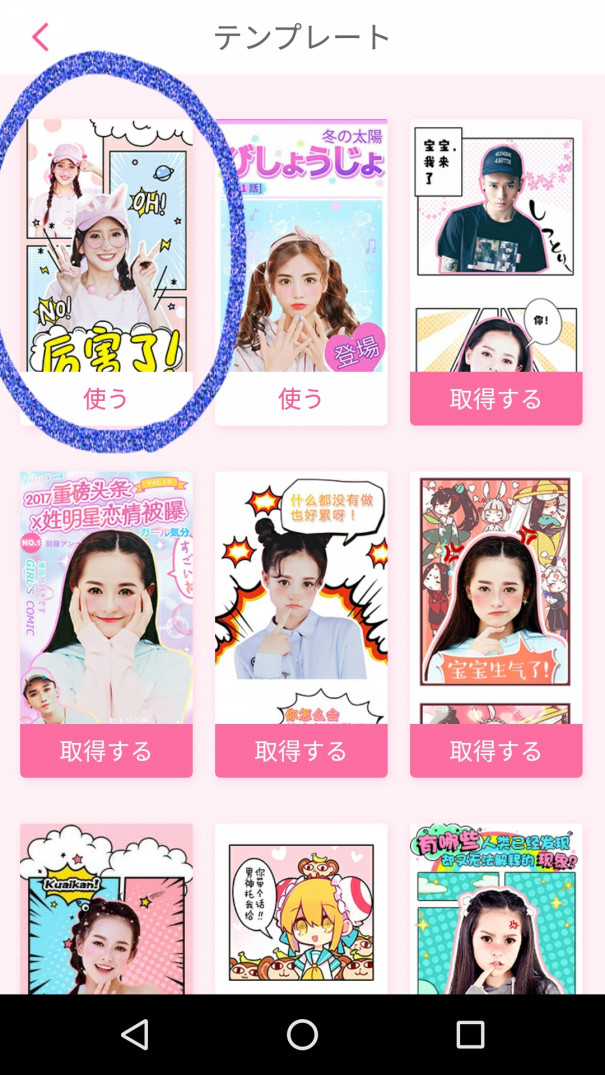The width and height of the screenshot is (605, 1075).
Task: Preview the 厉害了 template image
Action: coord(106,246)
